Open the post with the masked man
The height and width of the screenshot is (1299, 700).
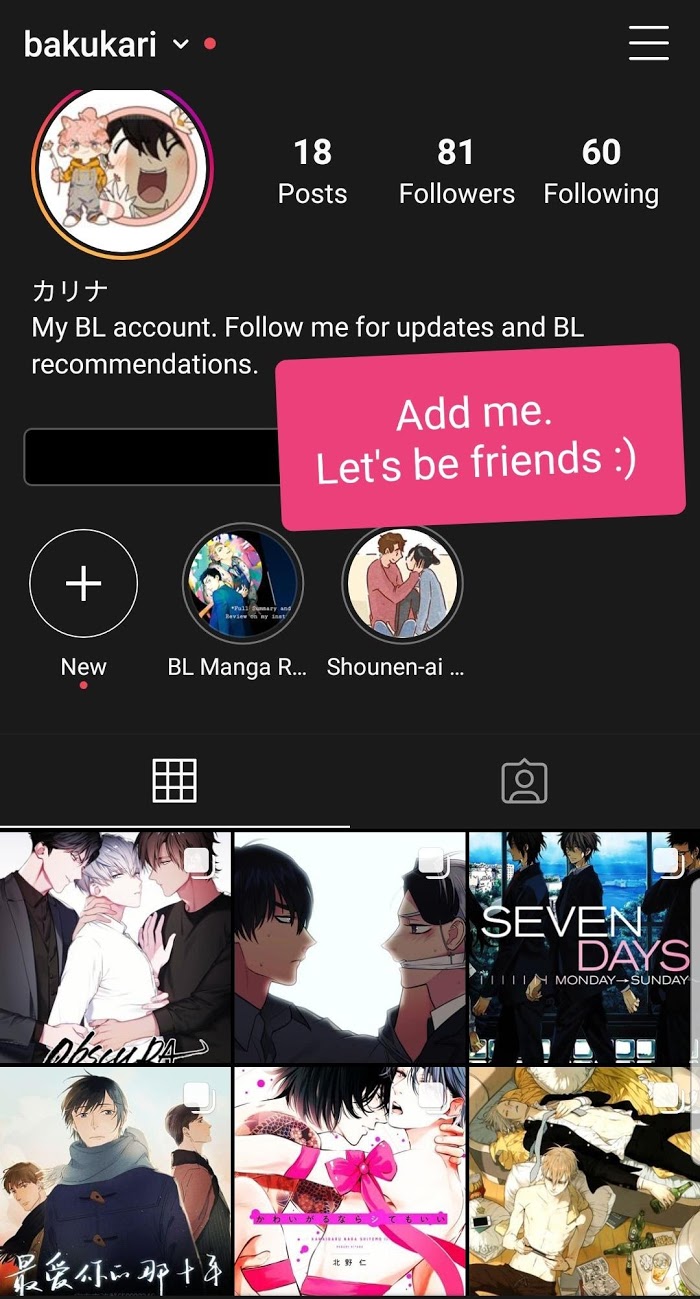pyautogui.click(x=349, y=947)
